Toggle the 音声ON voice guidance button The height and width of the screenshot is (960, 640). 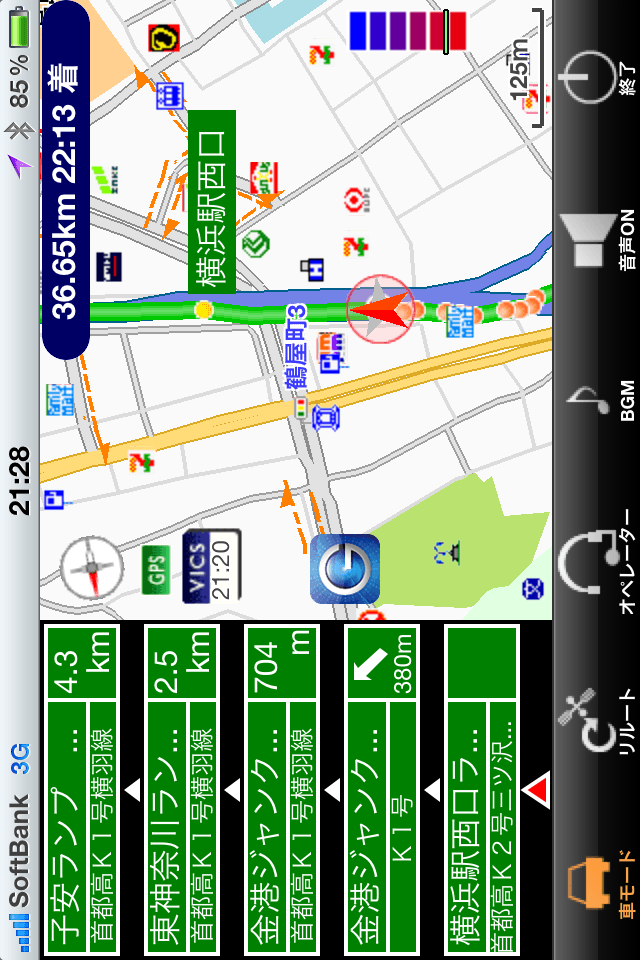tap(596, 240)
